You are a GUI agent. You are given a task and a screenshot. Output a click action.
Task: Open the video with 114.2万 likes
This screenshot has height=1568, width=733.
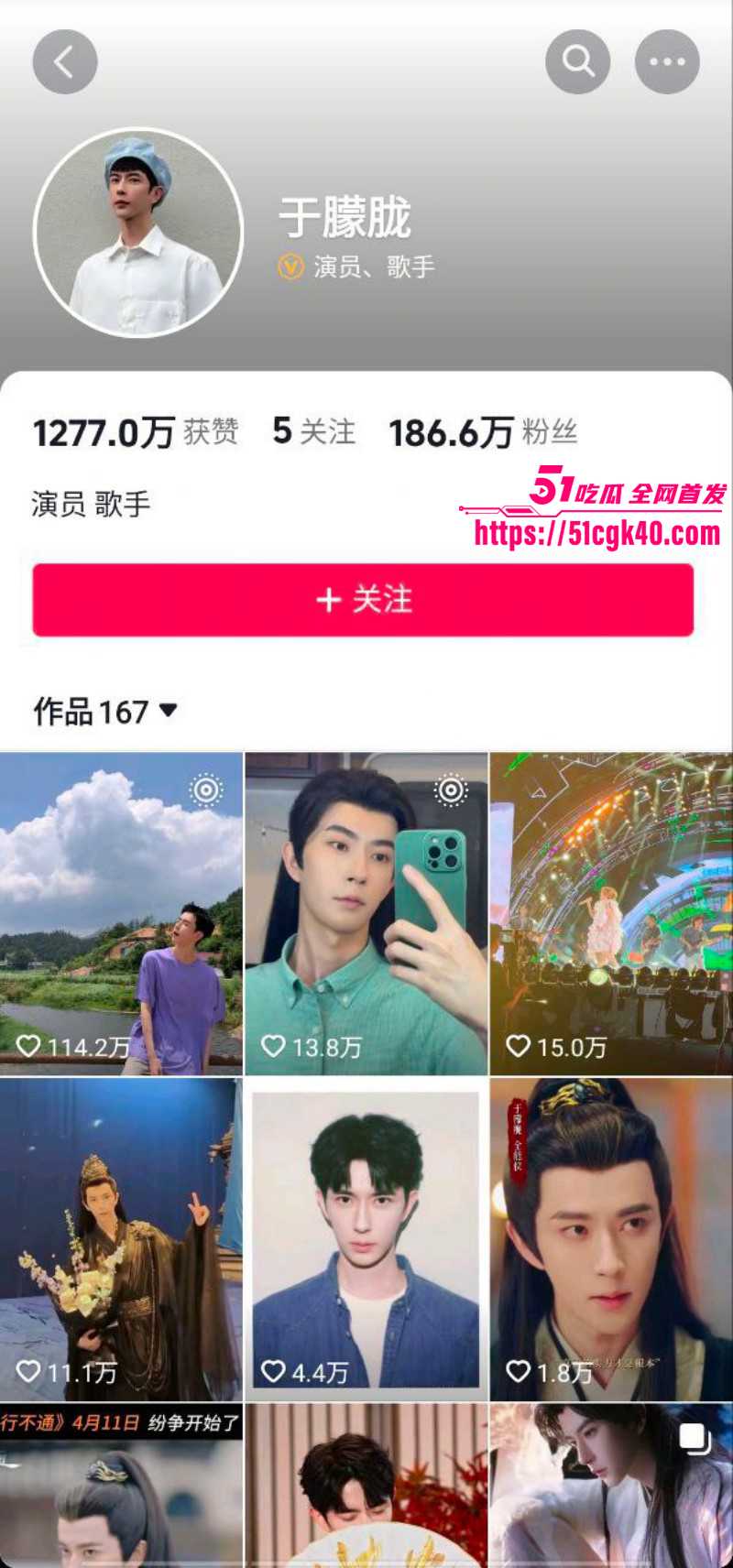click(x=121, y=913)
